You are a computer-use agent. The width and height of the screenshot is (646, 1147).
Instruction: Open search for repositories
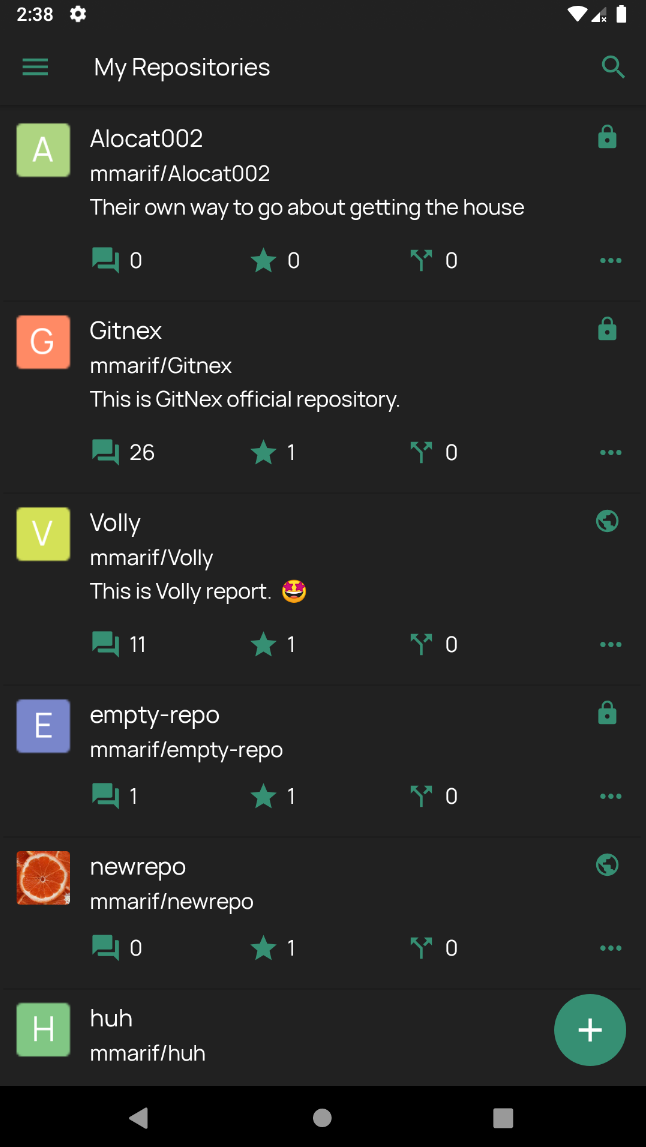(x=613, y=67)
